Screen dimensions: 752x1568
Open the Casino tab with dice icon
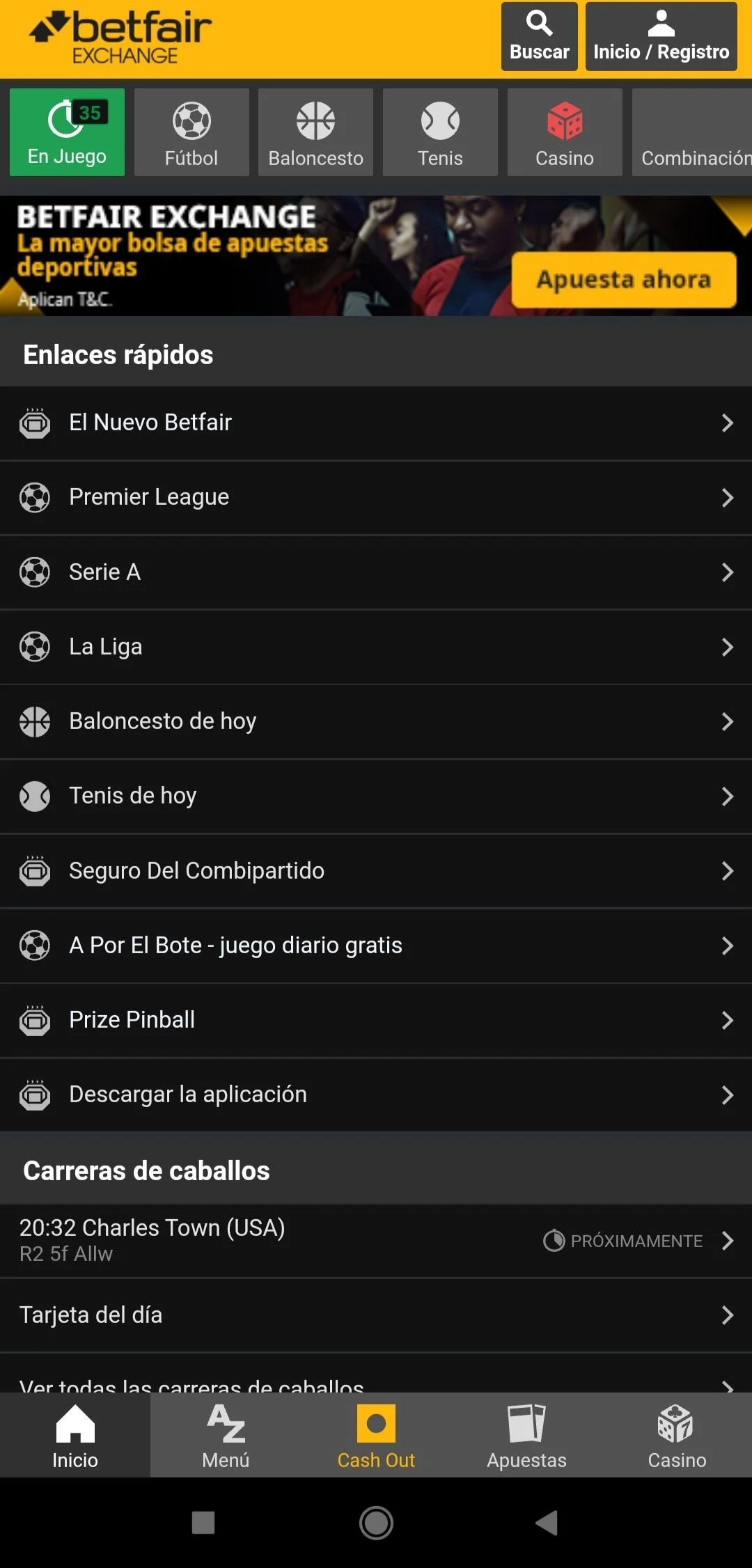(564, 132)
